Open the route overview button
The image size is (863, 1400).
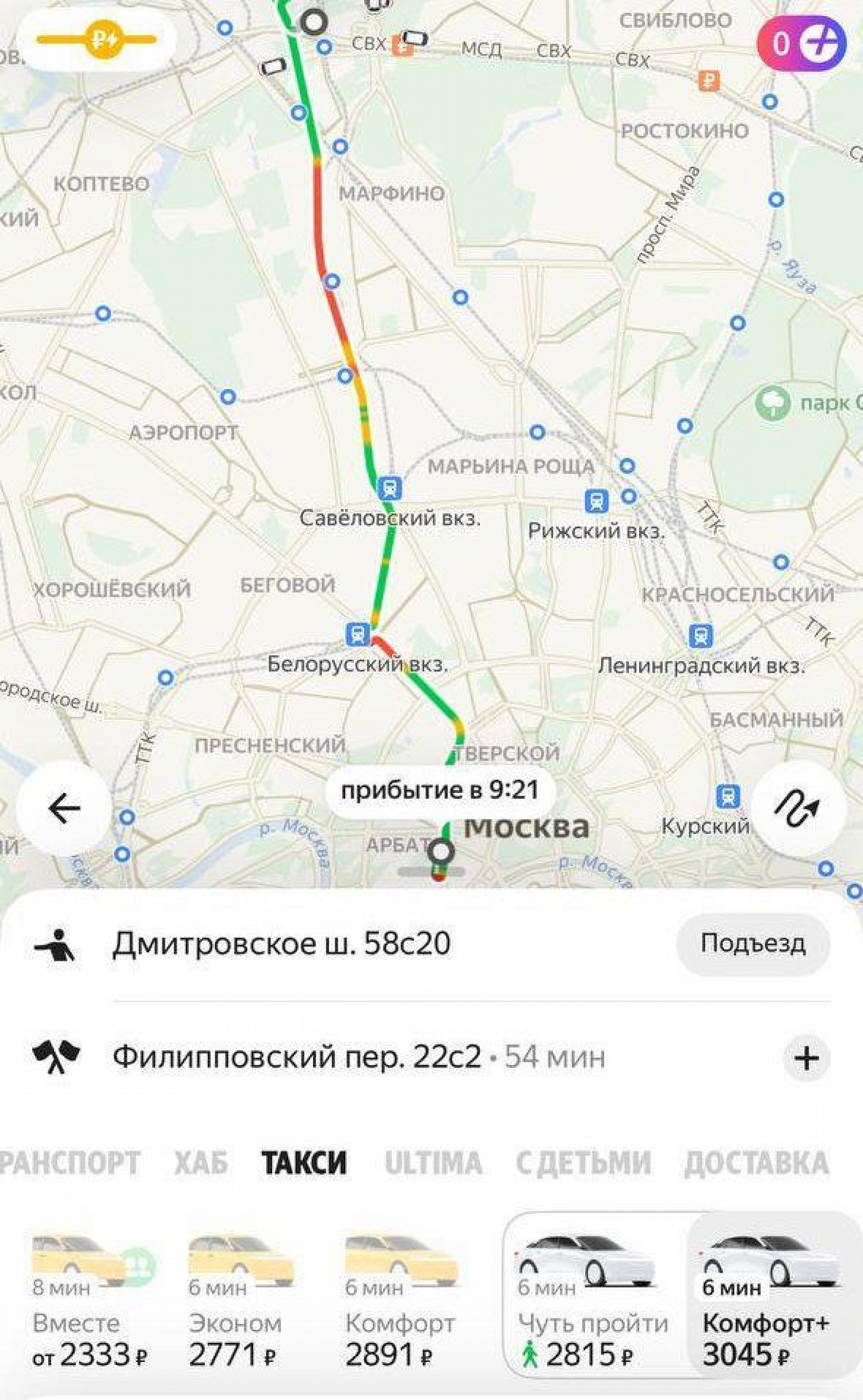(x=797, y=808)
